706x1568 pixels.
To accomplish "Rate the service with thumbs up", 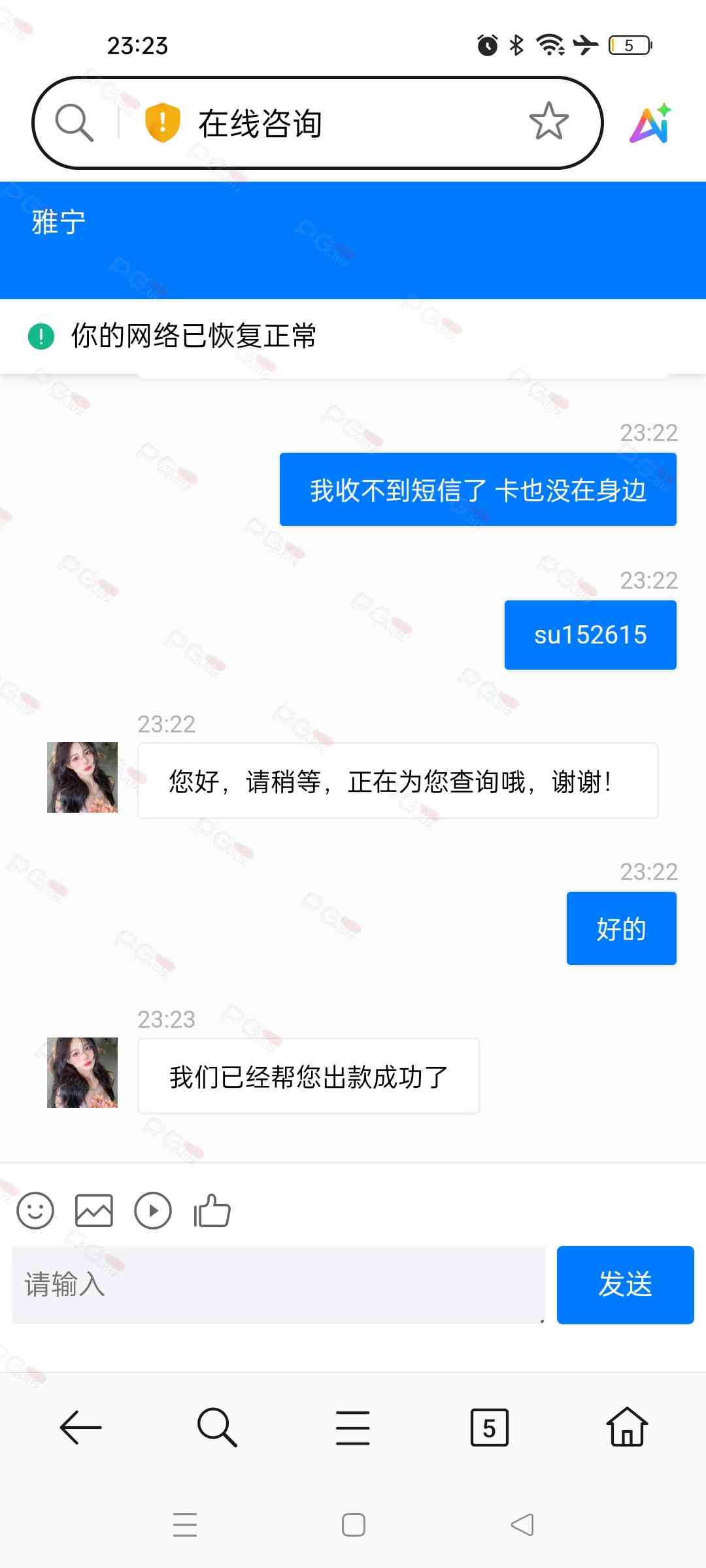I will click(x=212, y=1211).
